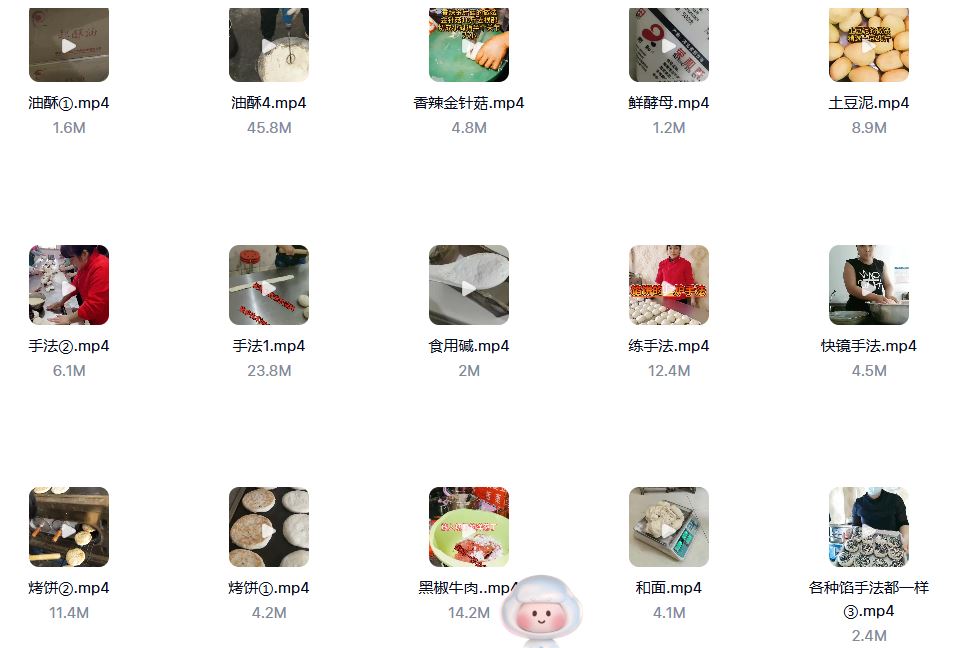View the 食用碱.mp4 video
955x648 pixels.
point(468,286)
